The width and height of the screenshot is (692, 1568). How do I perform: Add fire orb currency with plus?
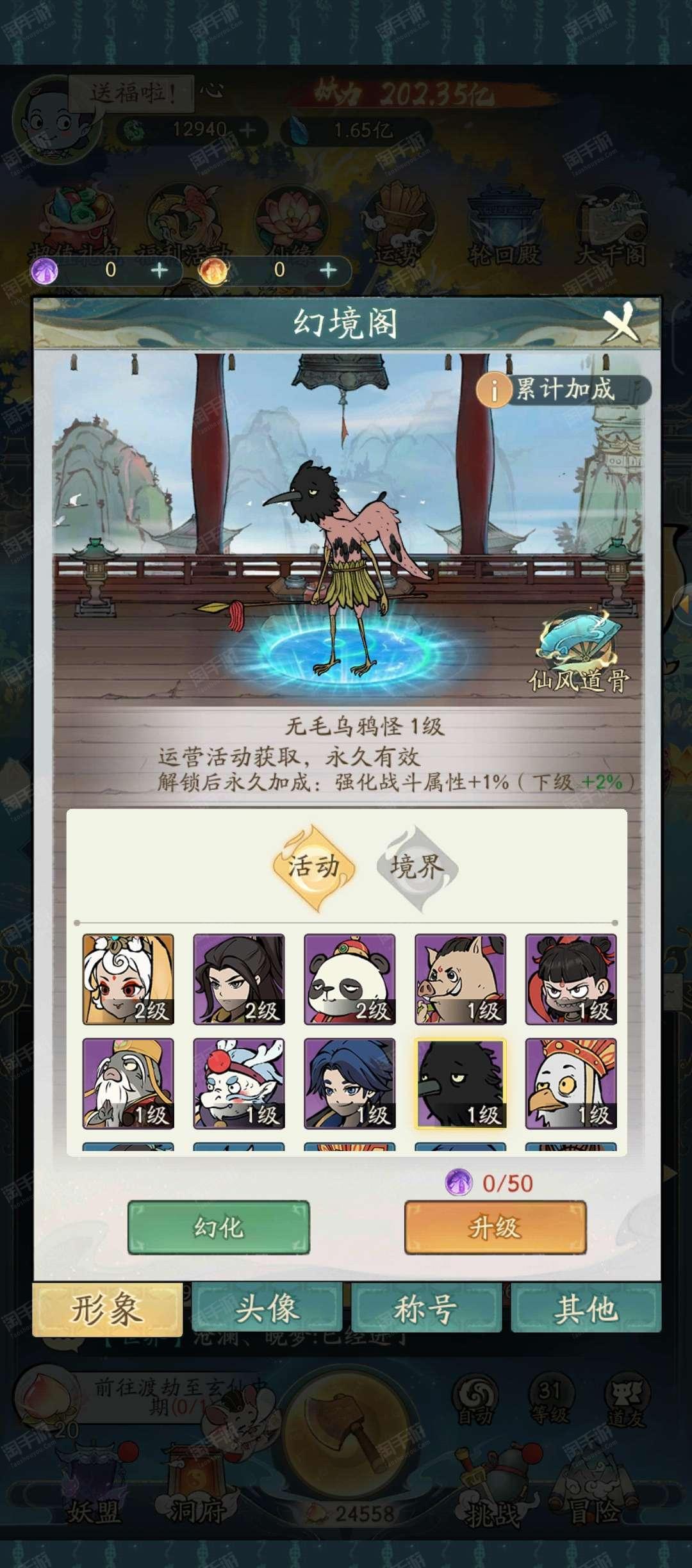pyautogui.click(x=328, y=270)
